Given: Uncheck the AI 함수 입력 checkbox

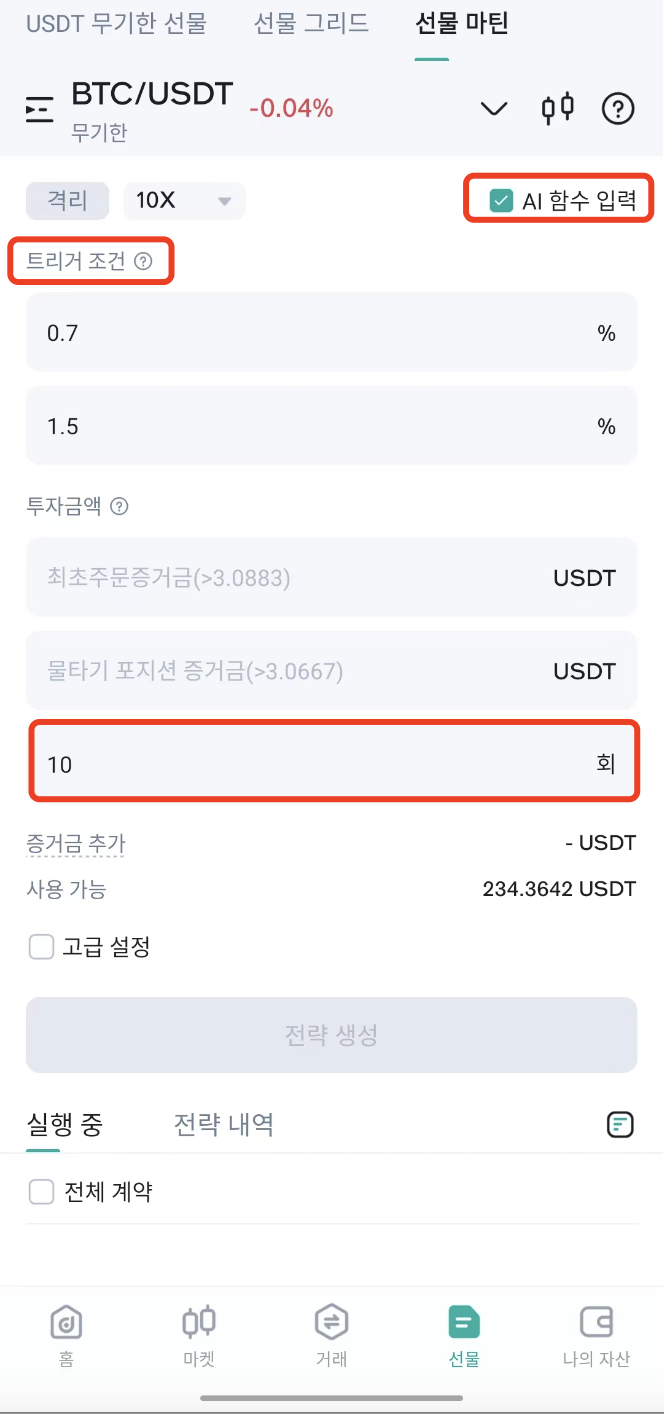Looking at the screenshot, I should (x=500, y=201).
